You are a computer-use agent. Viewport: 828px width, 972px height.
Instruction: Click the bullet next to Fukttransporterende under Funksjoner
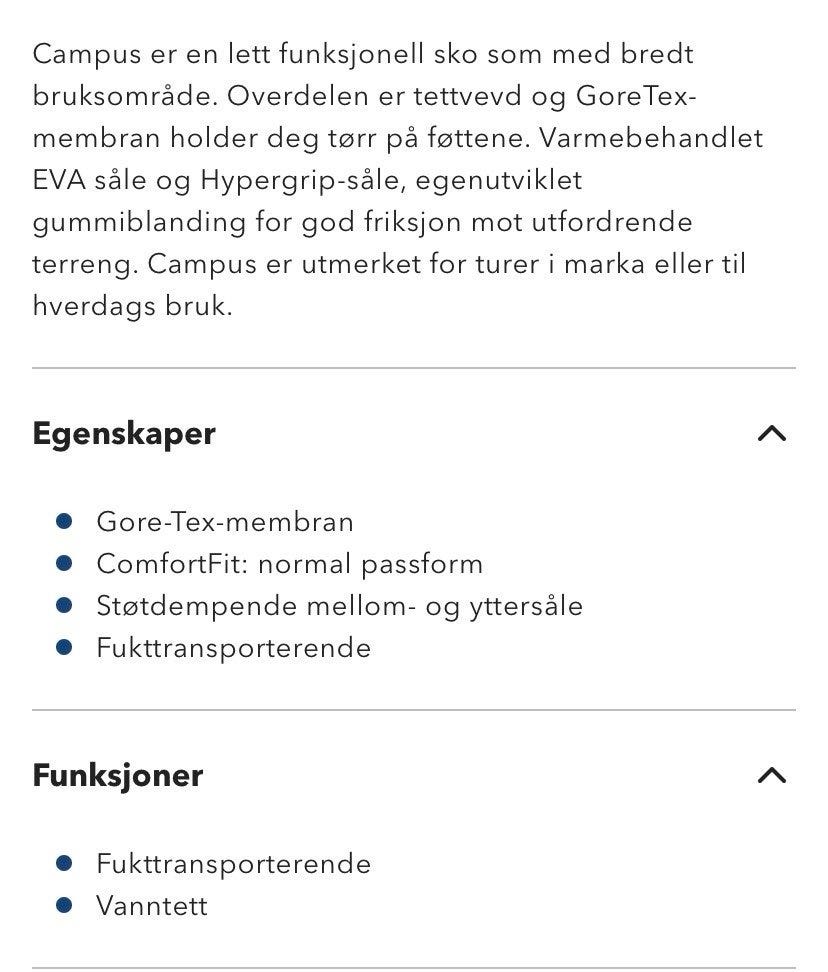tap(66, 862)
